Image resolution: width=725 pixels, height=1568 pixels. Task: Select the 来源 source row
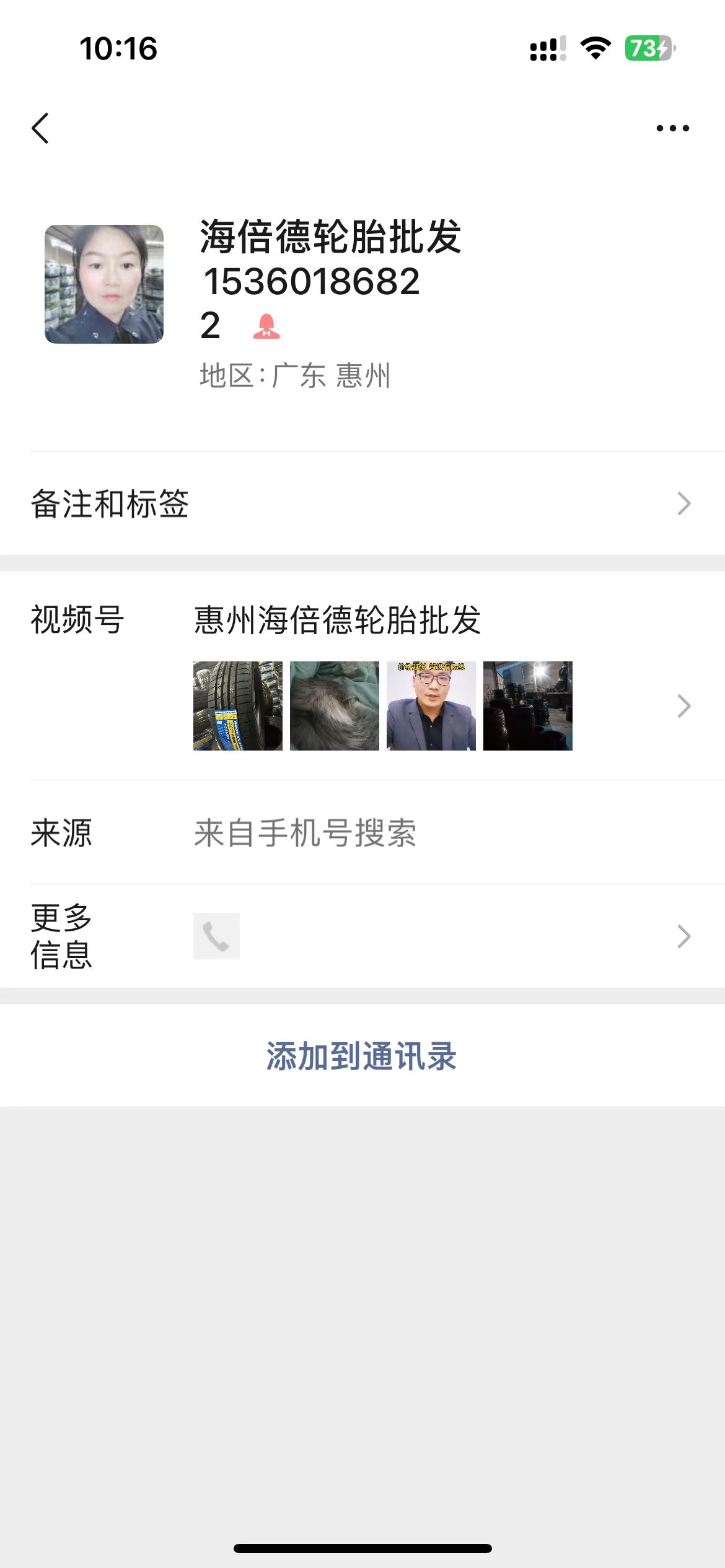[x=362, y=834]
